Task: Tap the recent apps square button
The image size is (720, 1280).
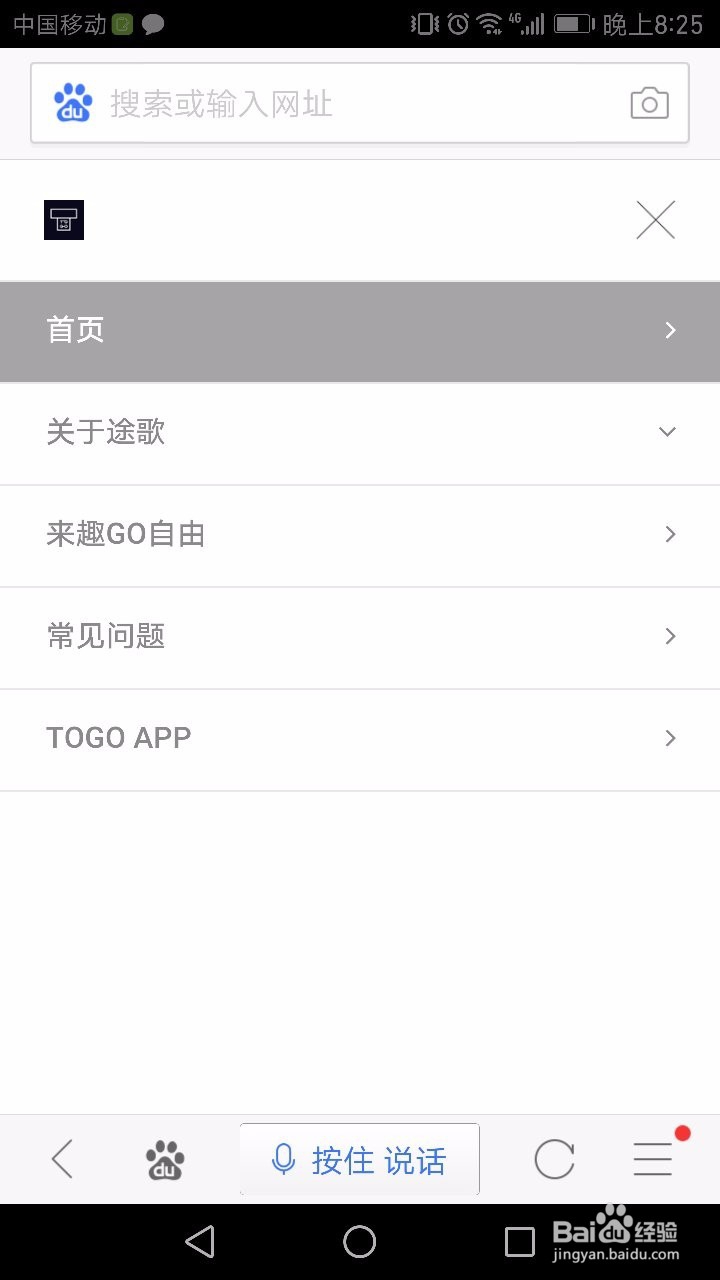Action: point(518,1241)
